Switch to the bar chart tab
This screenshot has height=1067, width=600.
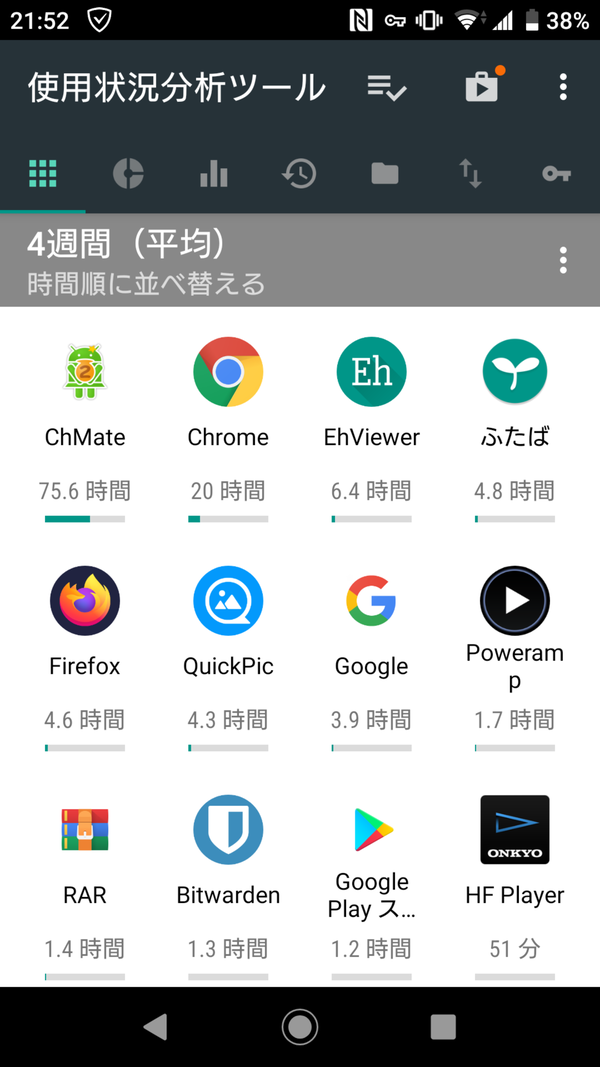click(214, 174)
